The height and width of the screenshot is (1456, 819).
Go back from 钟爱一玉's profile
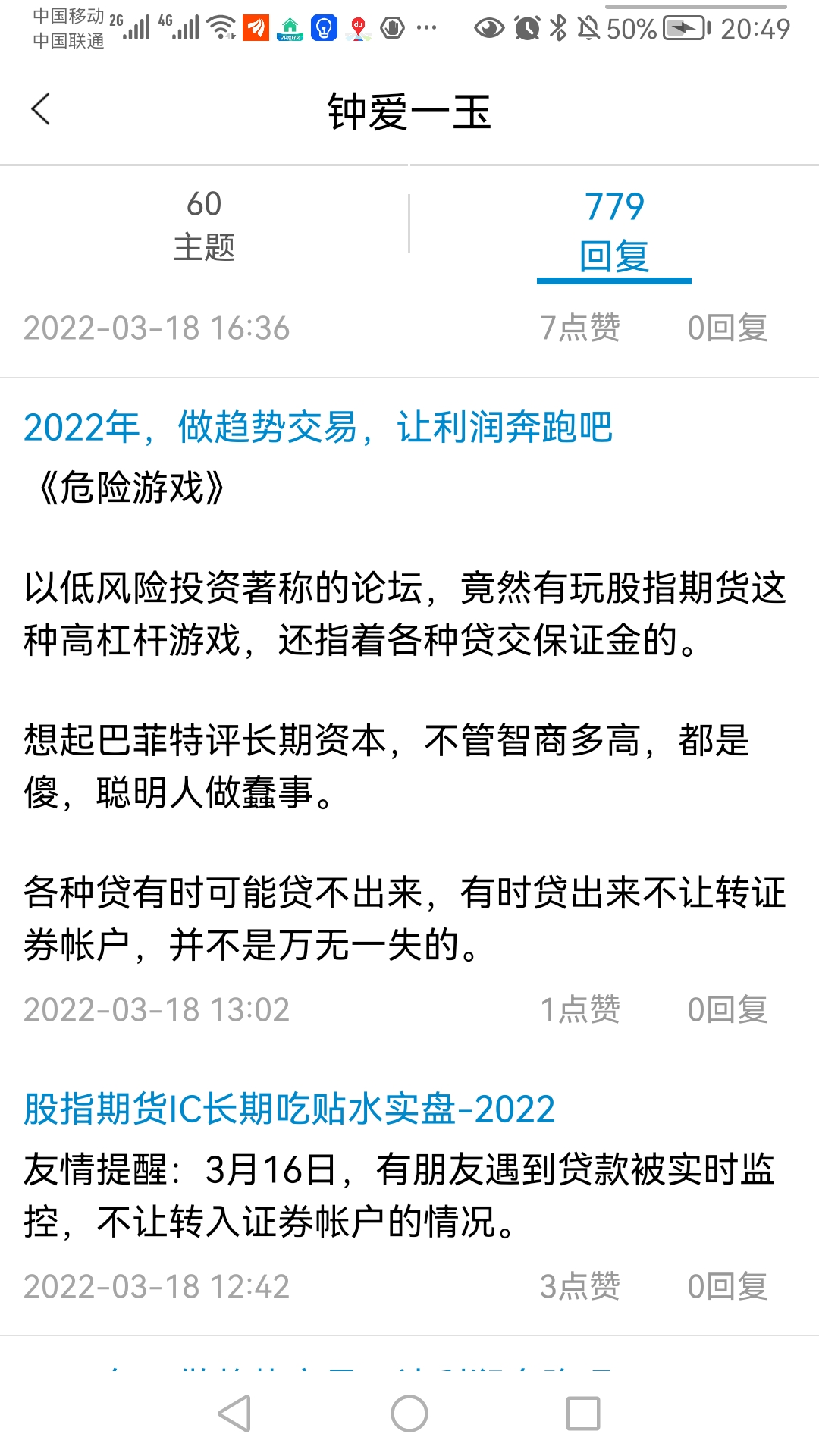[41, 110]
